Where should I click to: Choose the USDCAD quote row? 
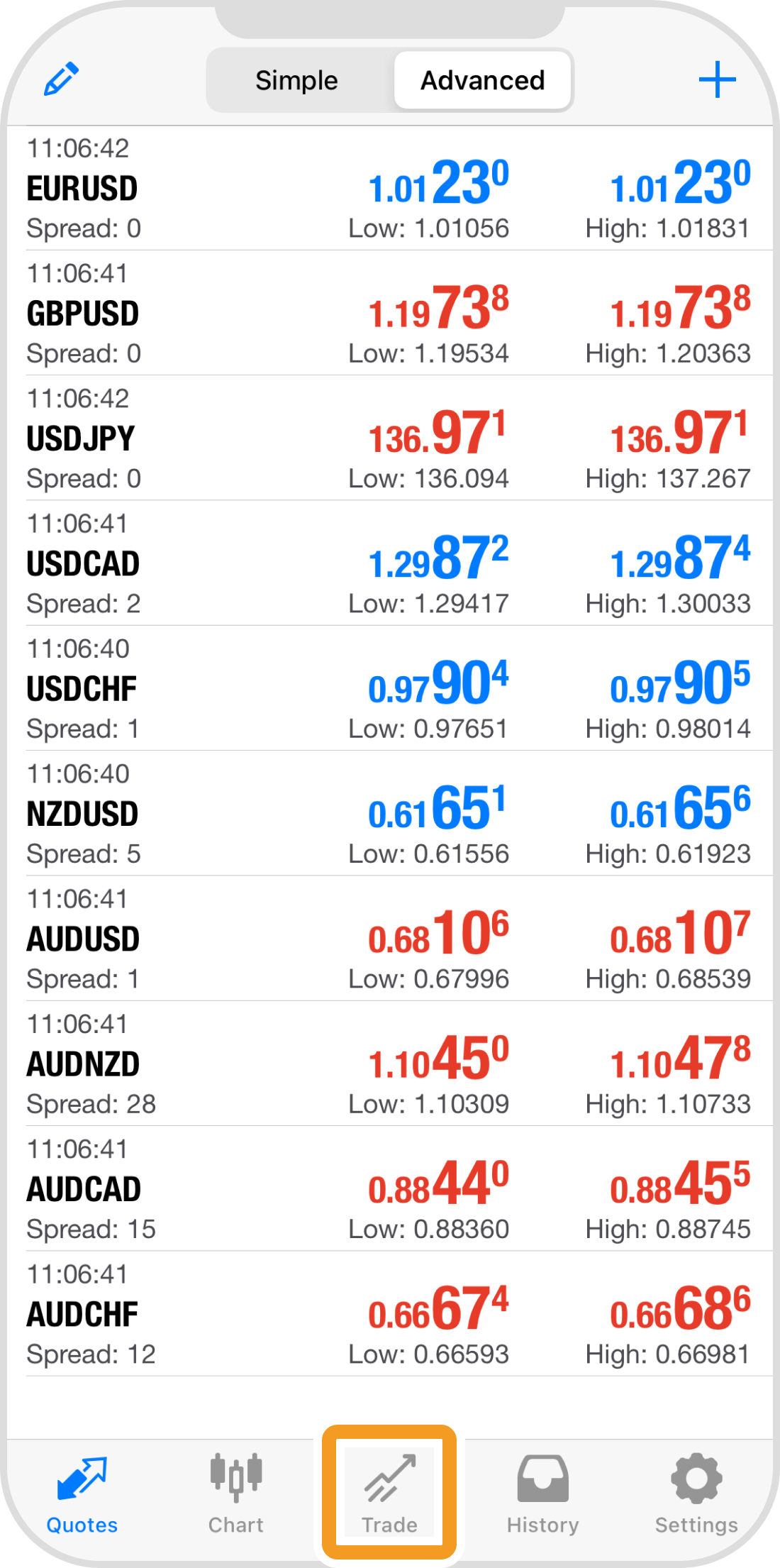389,563
